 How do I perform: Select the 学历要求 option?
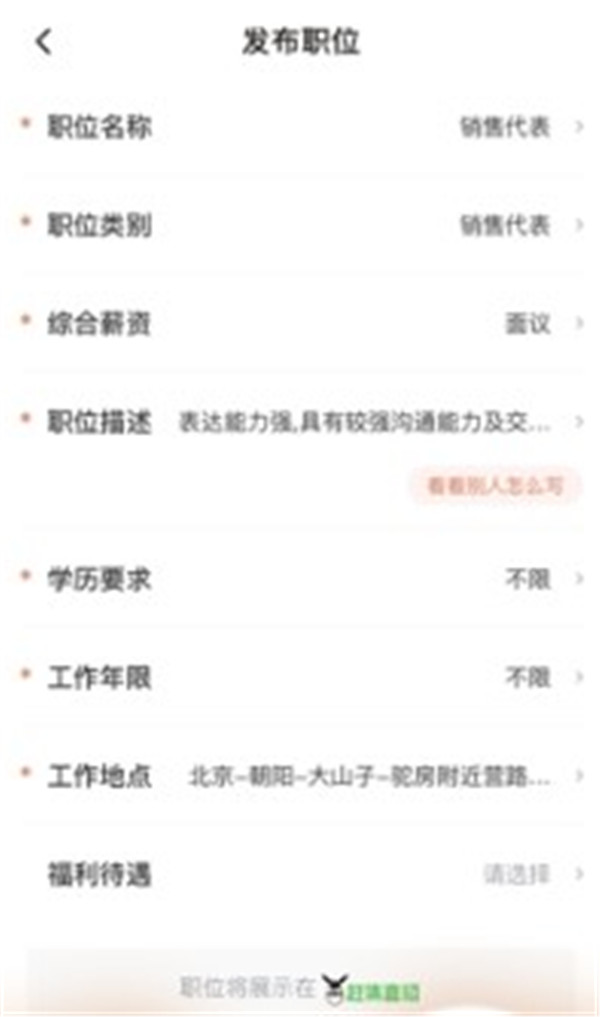pos(300,579)
